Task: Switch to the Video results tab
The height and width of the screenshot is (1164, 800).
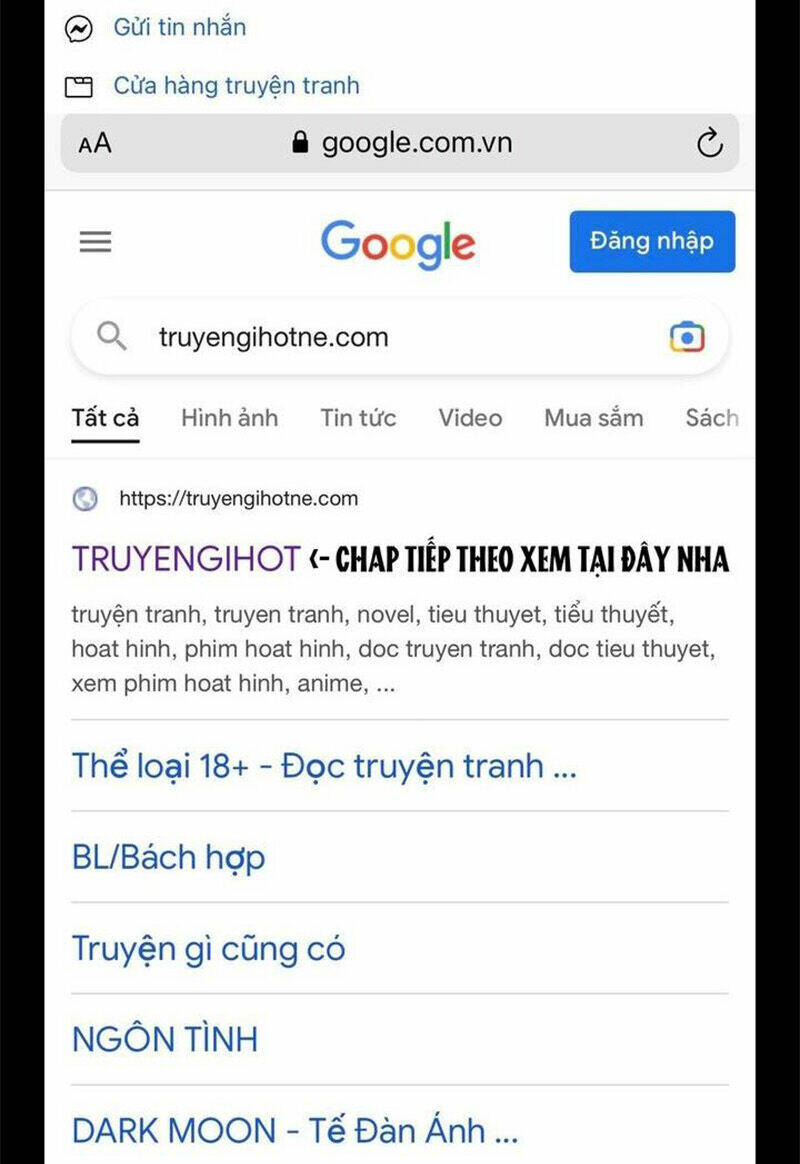Action: pyautogui.click(x=471, y=418)
